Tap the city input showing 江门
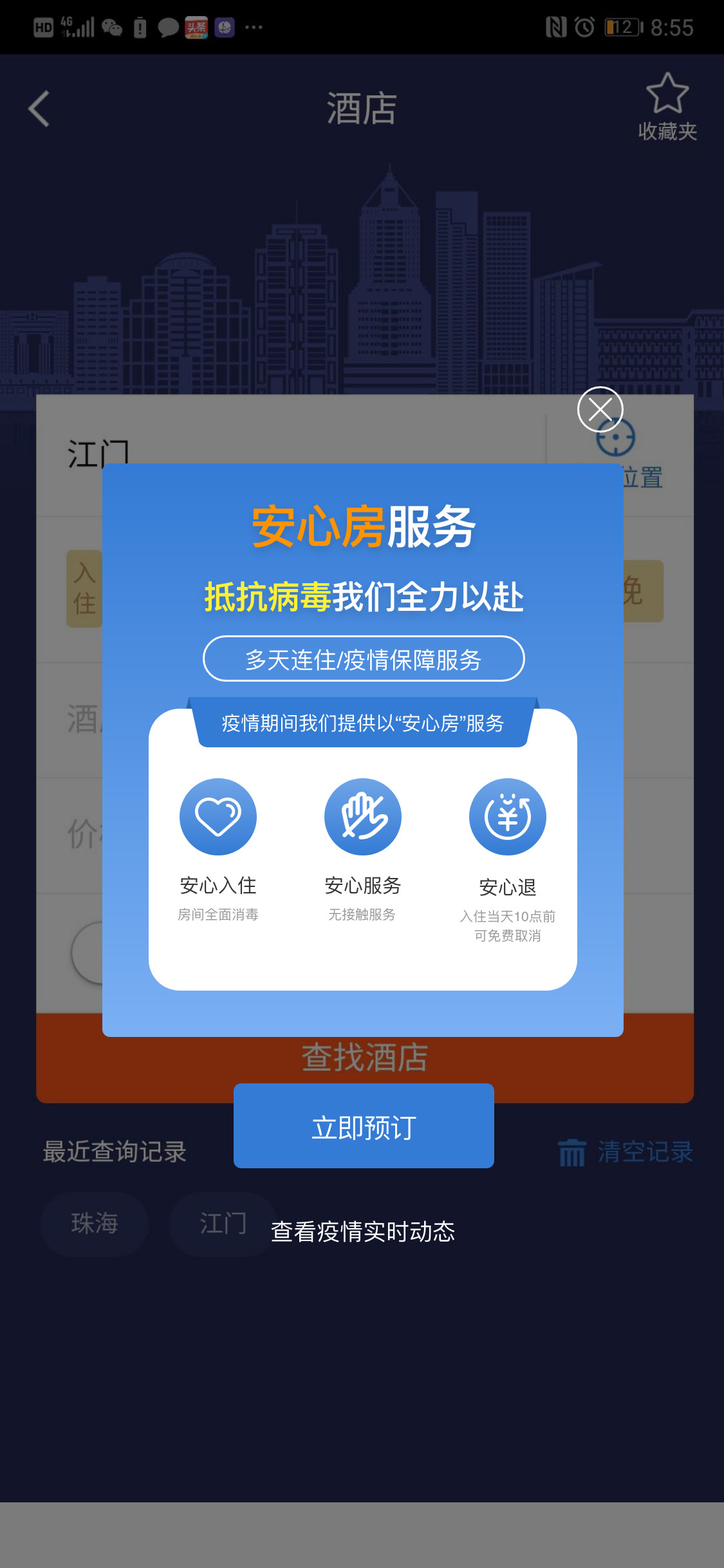 pos(98,453)
